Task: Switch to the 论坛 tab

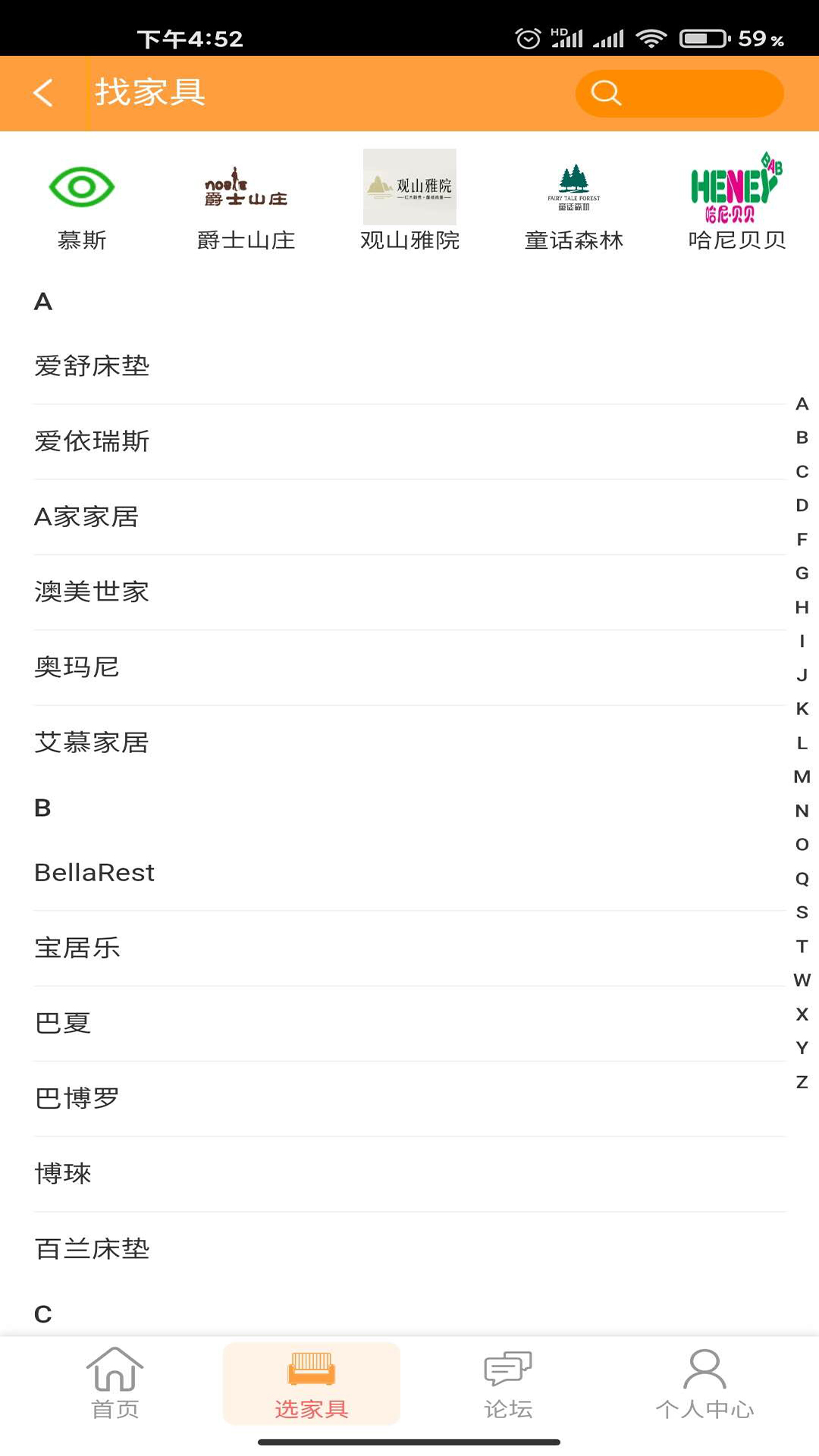Action: coord(508,1384)
